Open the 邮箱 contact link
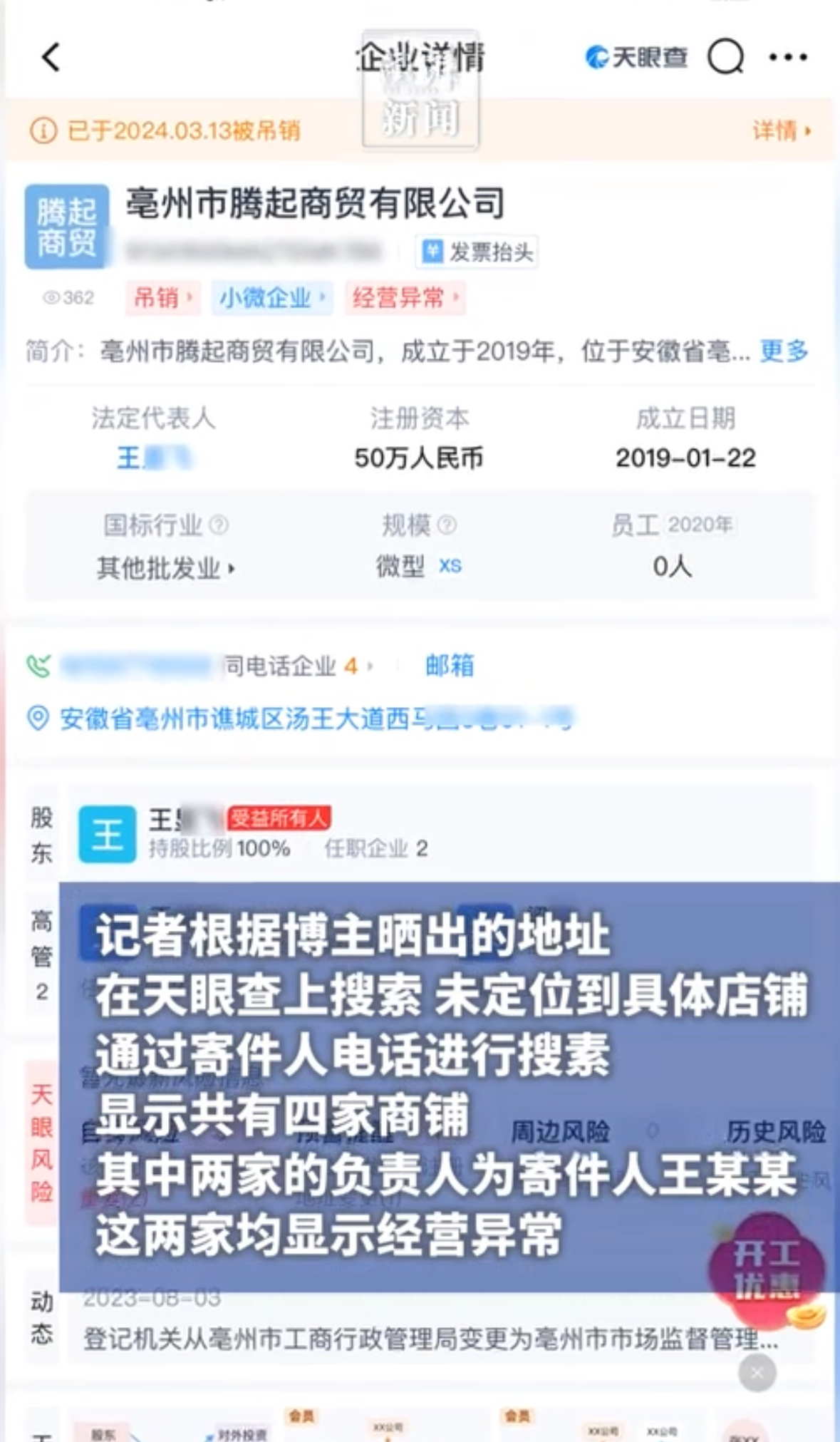The width and height of the screenshot is (840, 1442). pyautogui.click(x=450, y=665)
